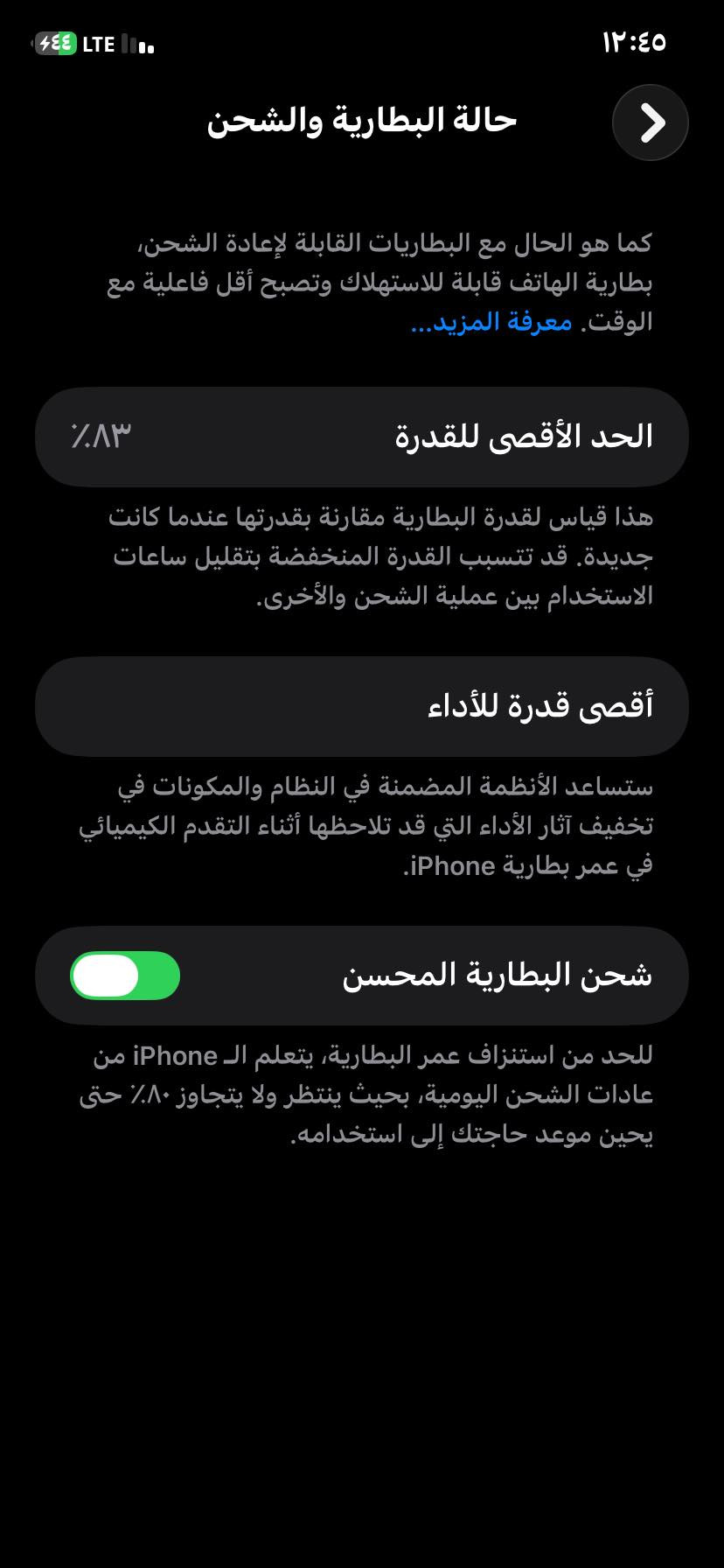Go back using the chevron button
Viewport: 724px width, 1568px height.
click(x=650, y=122)
